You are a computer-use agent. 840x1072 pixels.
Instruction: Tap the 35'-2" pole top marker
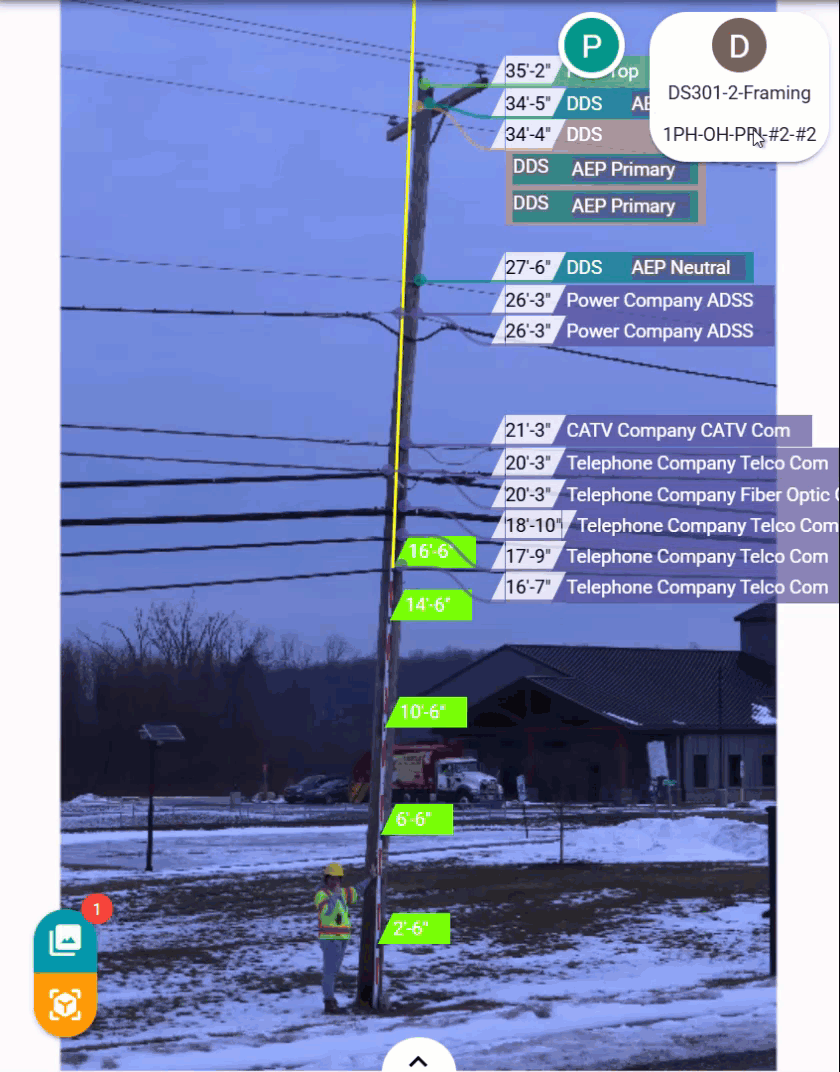[529, 71]
